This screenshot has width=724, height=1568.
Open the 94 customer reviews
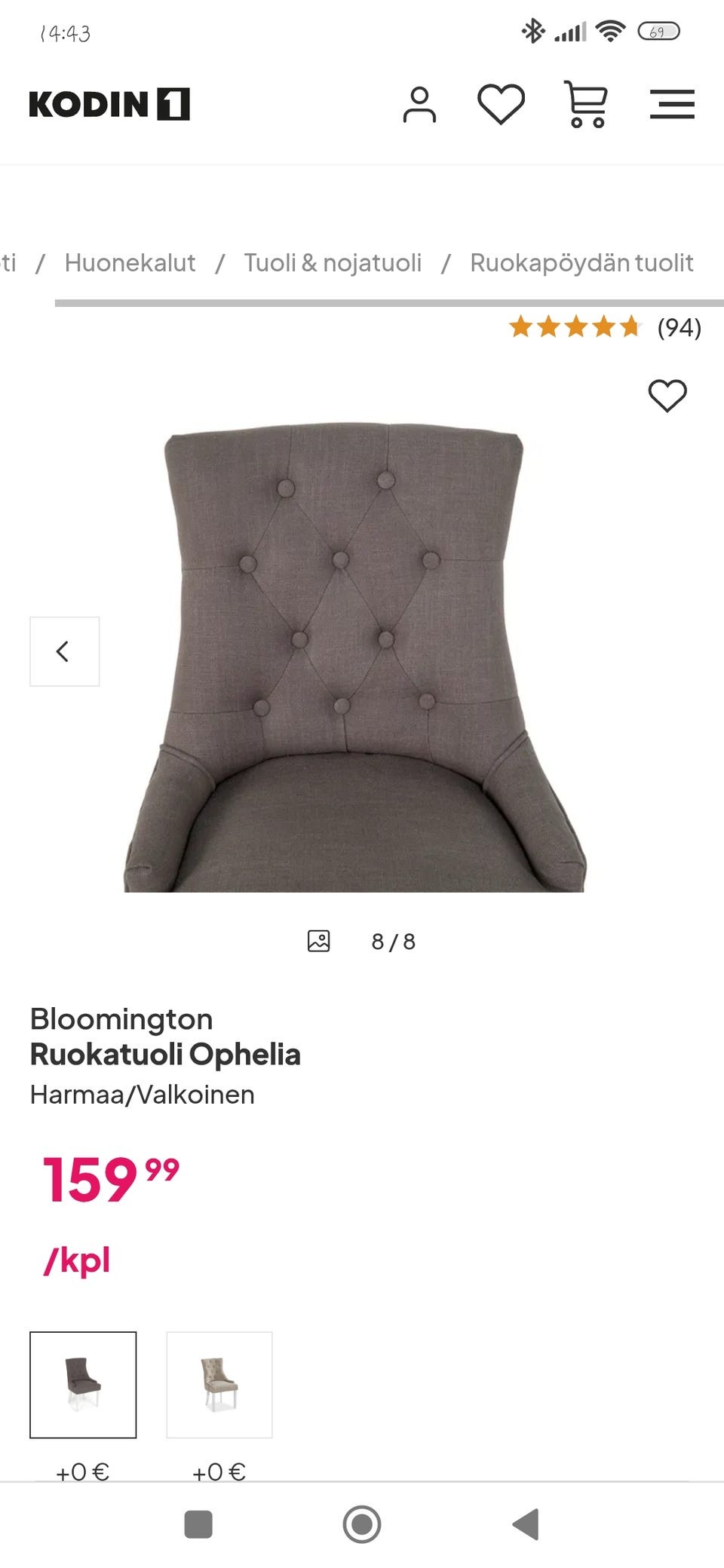pos(604,327)
